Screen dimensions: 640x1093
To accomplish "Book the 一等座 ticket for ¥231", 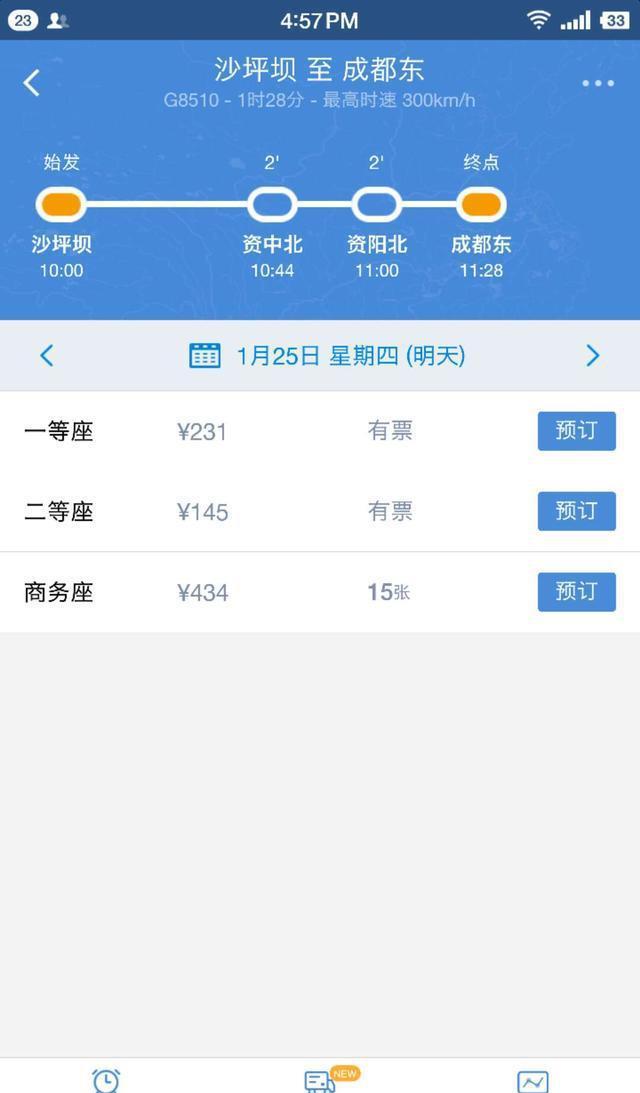I will coord(576,431).
